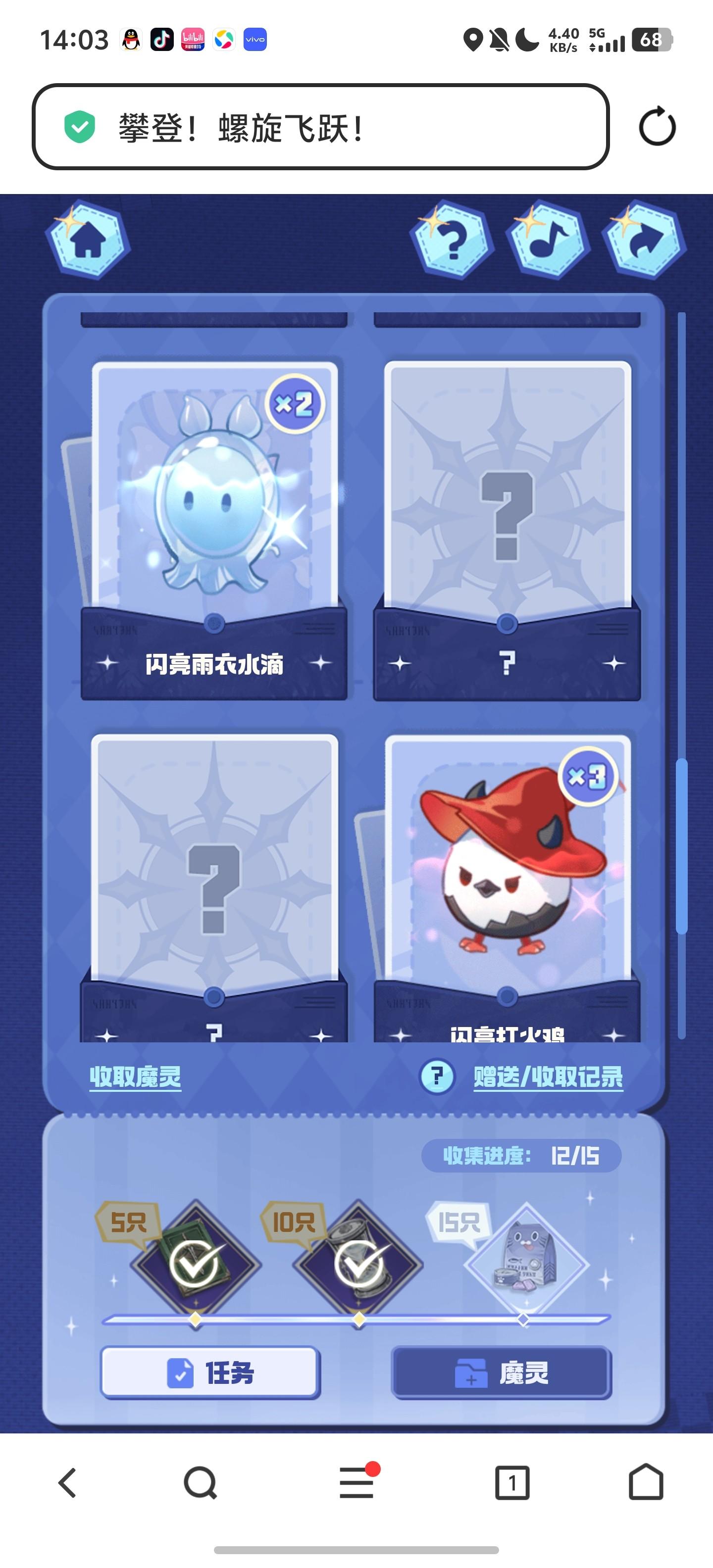View 赠送/收取记录 history
713x1568 pixels.
[x=548, y=1077]
